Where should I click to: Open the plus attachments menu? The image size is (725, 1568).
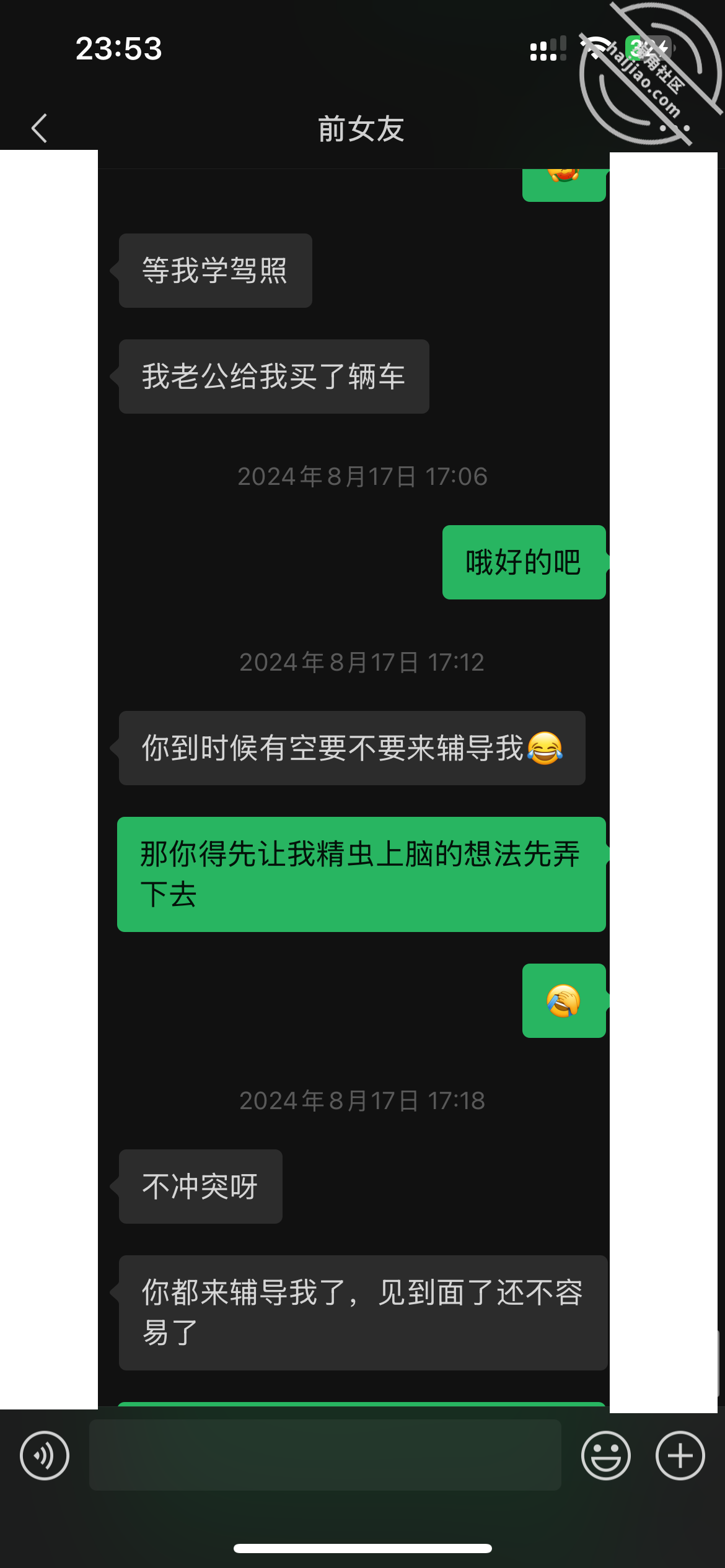click(680, 1455)
